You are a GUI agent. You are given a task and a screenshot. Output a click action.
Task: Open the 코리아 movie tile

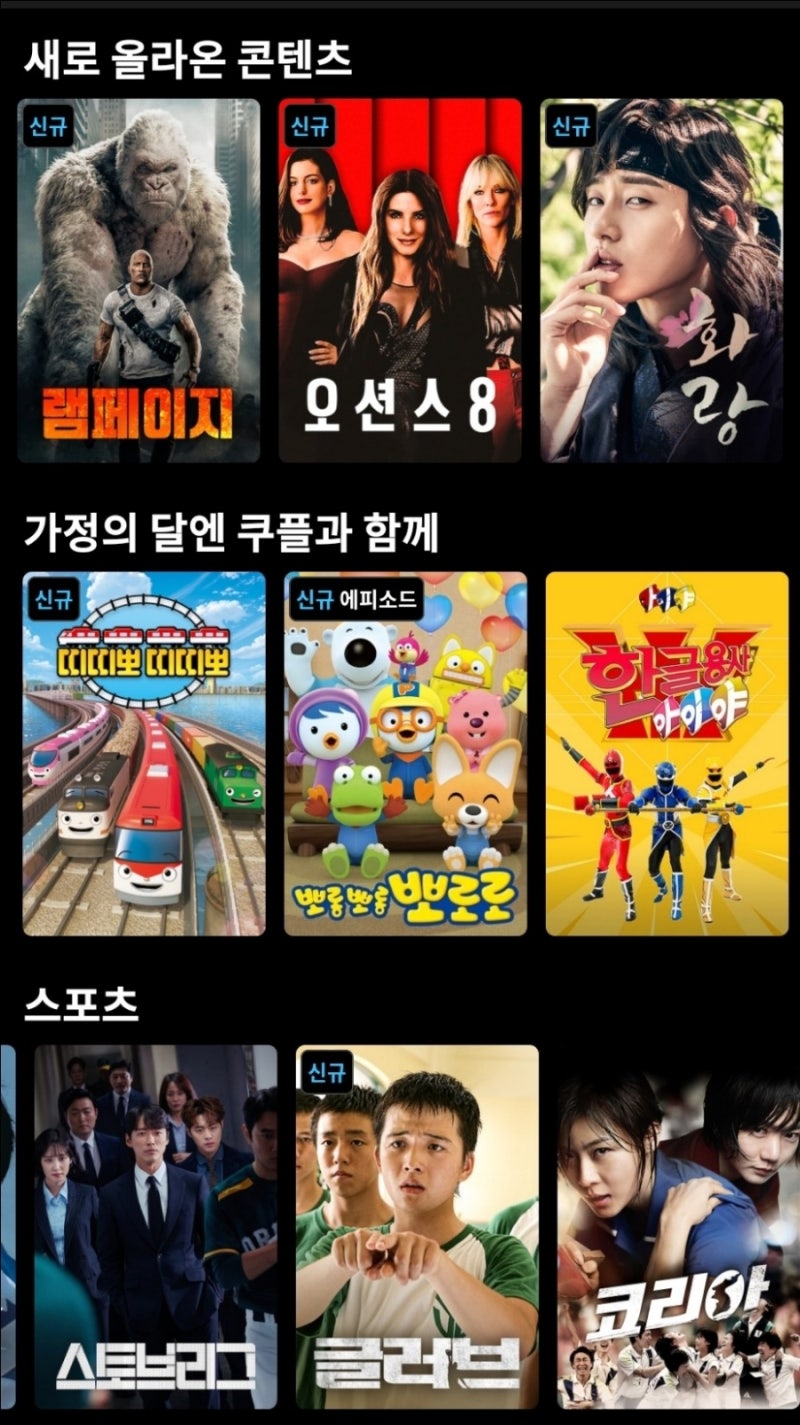tap(678, 1226)
